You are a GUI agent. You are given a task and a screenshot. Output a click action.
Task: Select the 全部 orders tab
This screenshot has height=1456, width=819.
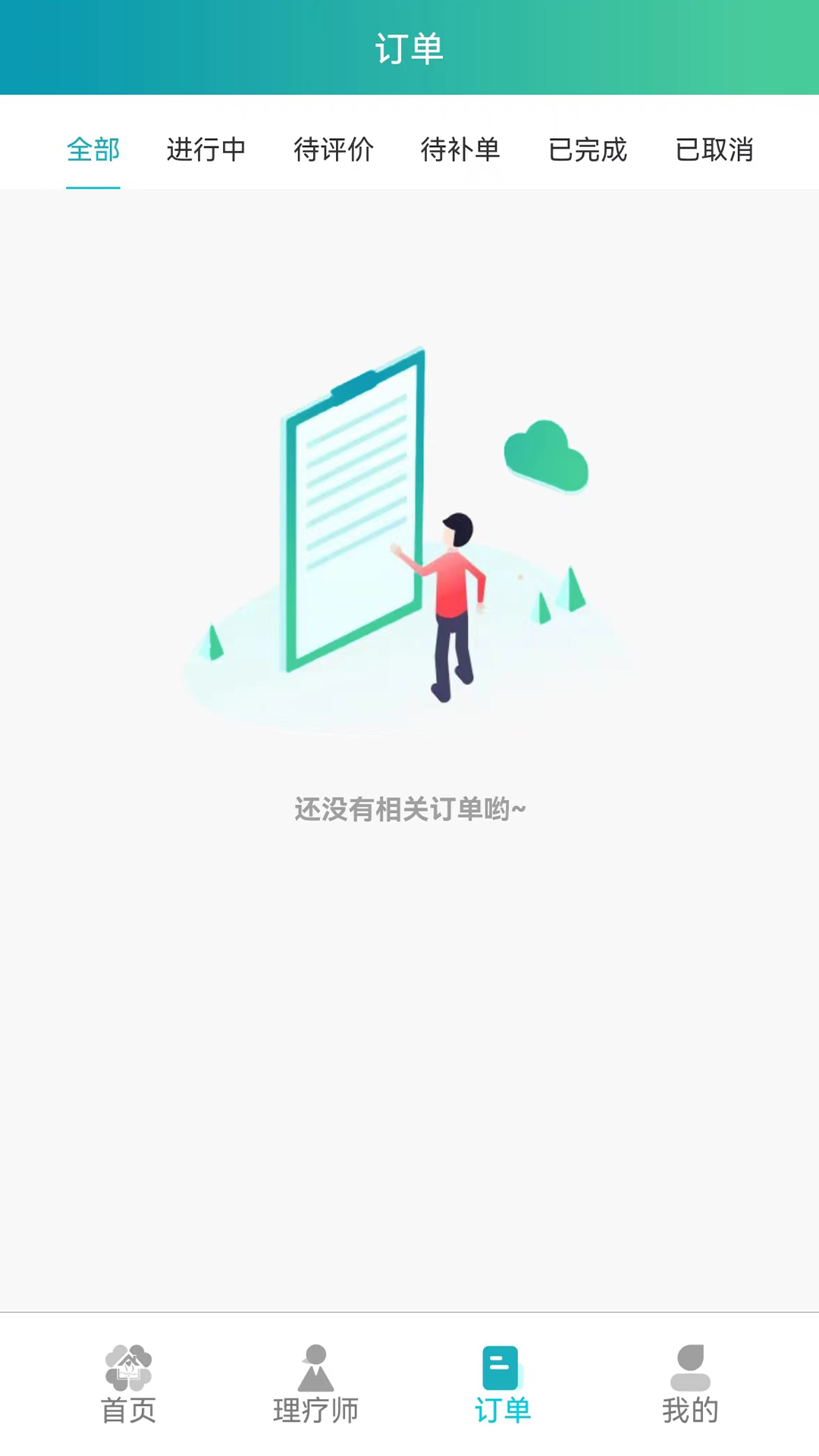(93, 149)
